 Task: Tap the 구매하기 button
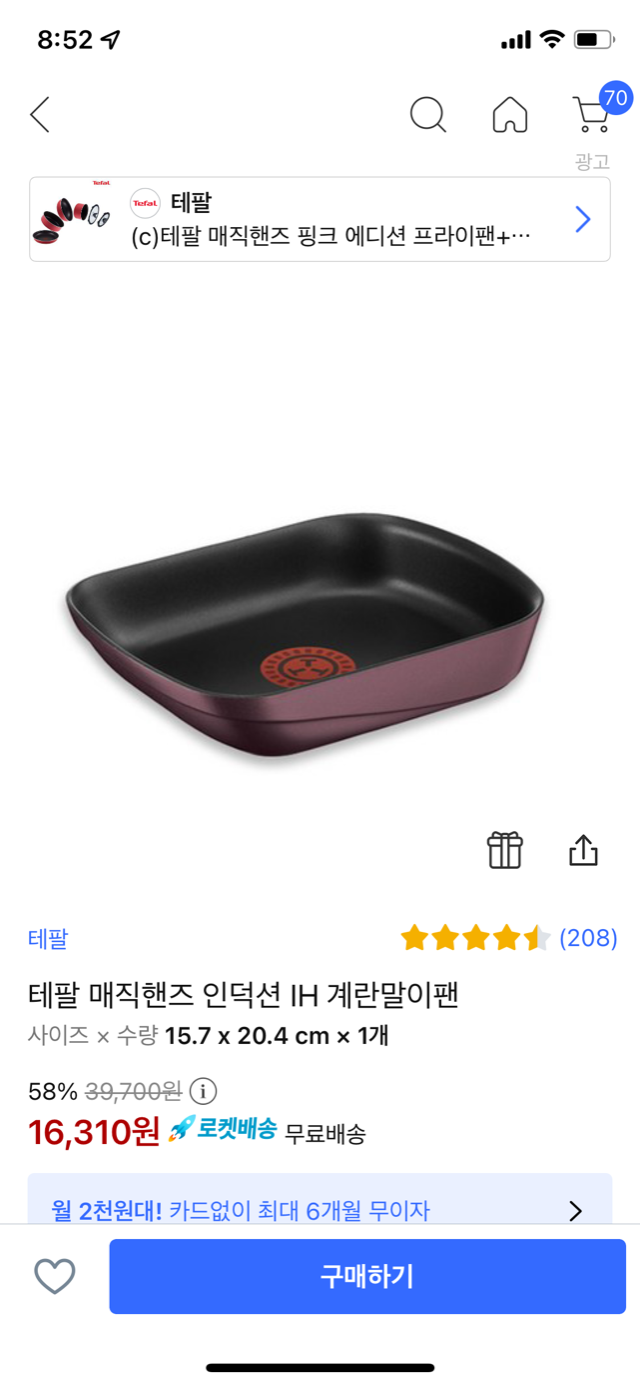(x=367, y=1276)
